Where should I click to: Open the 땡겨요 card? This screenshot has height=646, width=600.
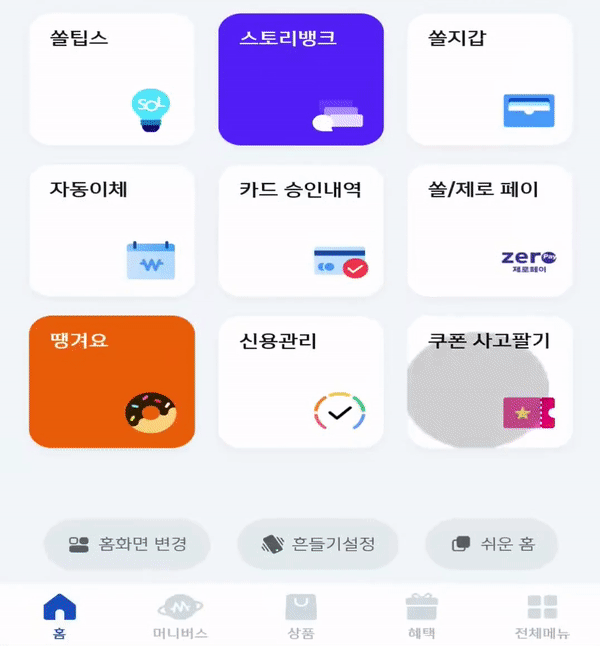pyautogui.click(x=112, y=382)
